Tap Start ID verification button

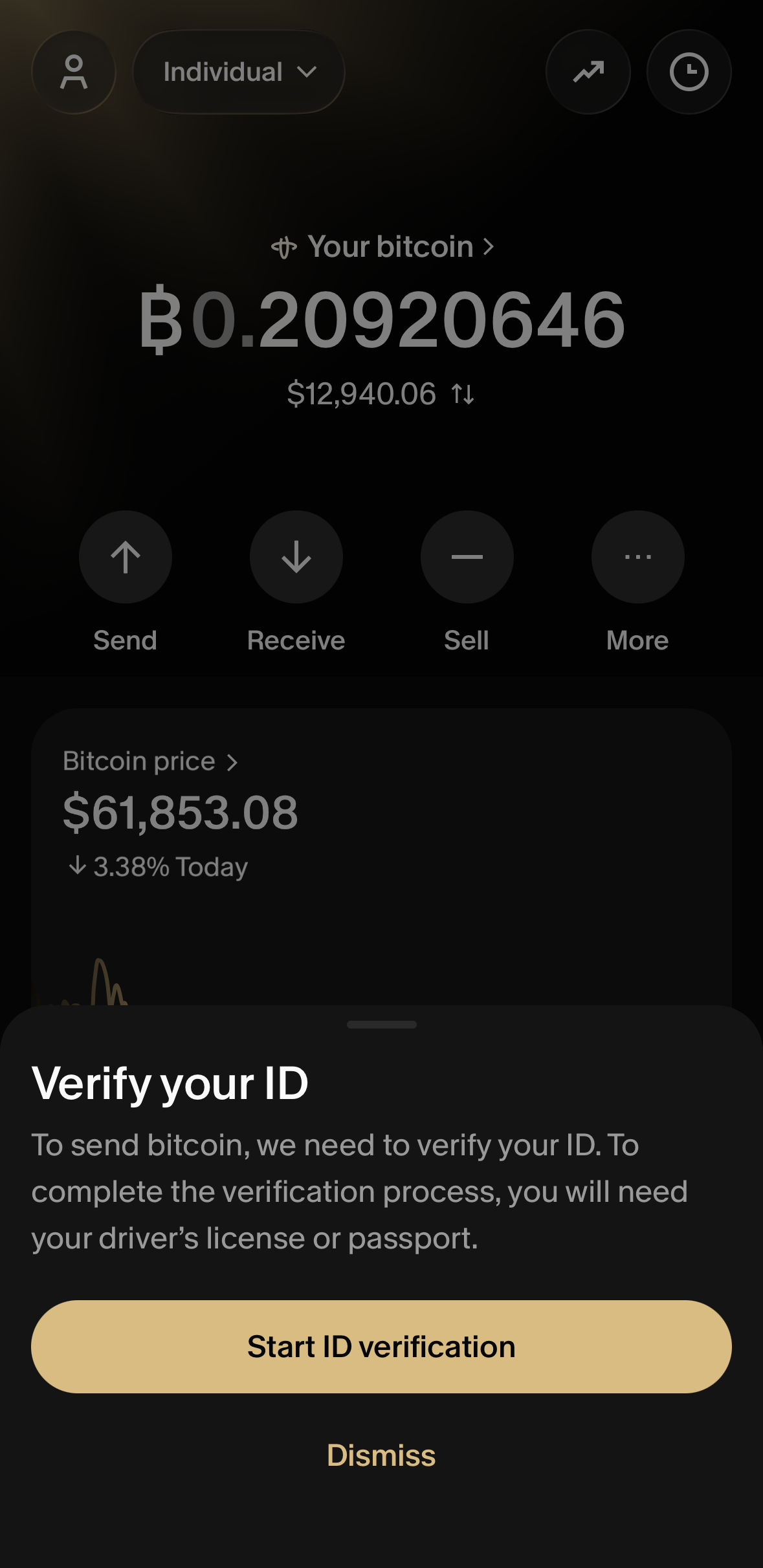[x=381, y=1347]
